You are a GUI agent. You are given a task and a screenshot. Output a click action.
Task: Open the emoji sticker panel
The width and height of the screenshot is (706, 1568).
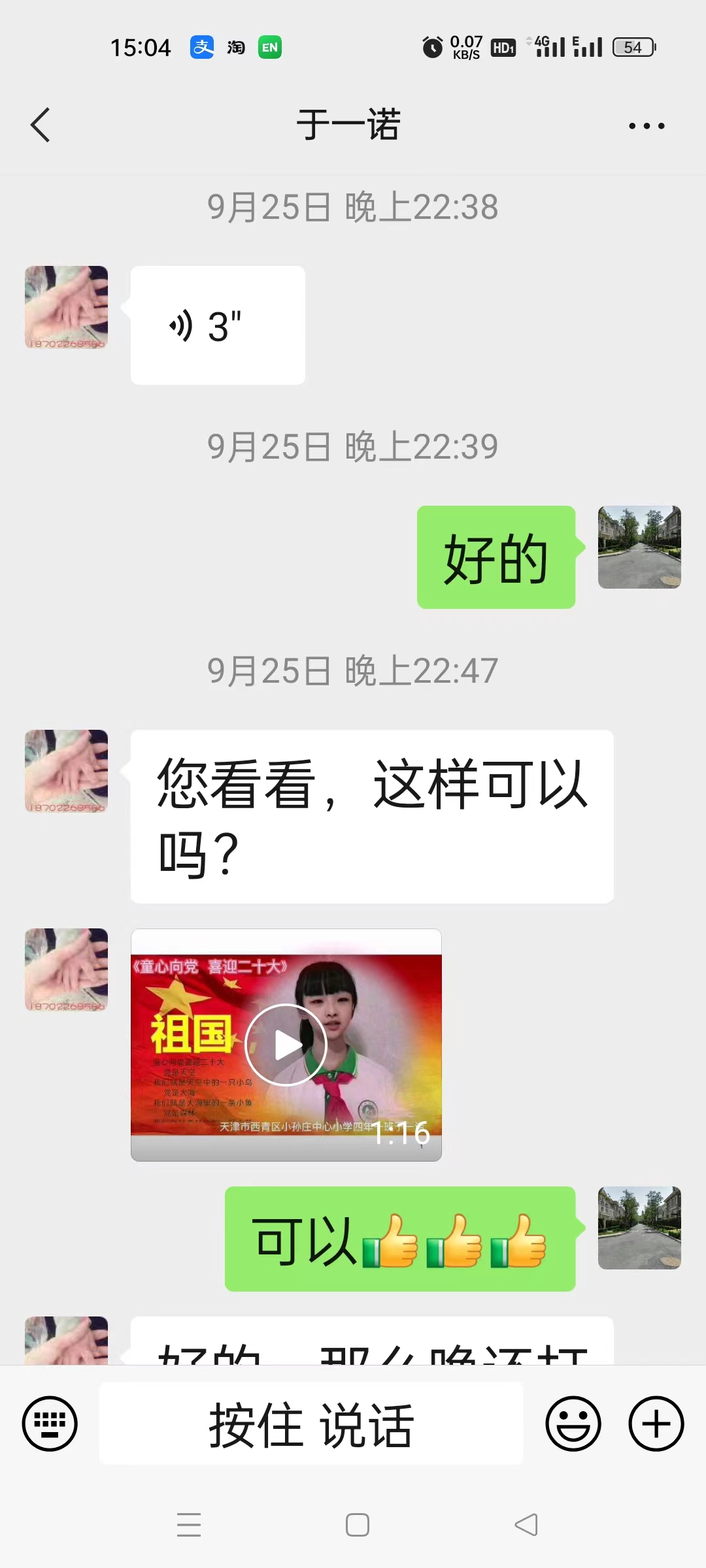[x=573, y=1424]
